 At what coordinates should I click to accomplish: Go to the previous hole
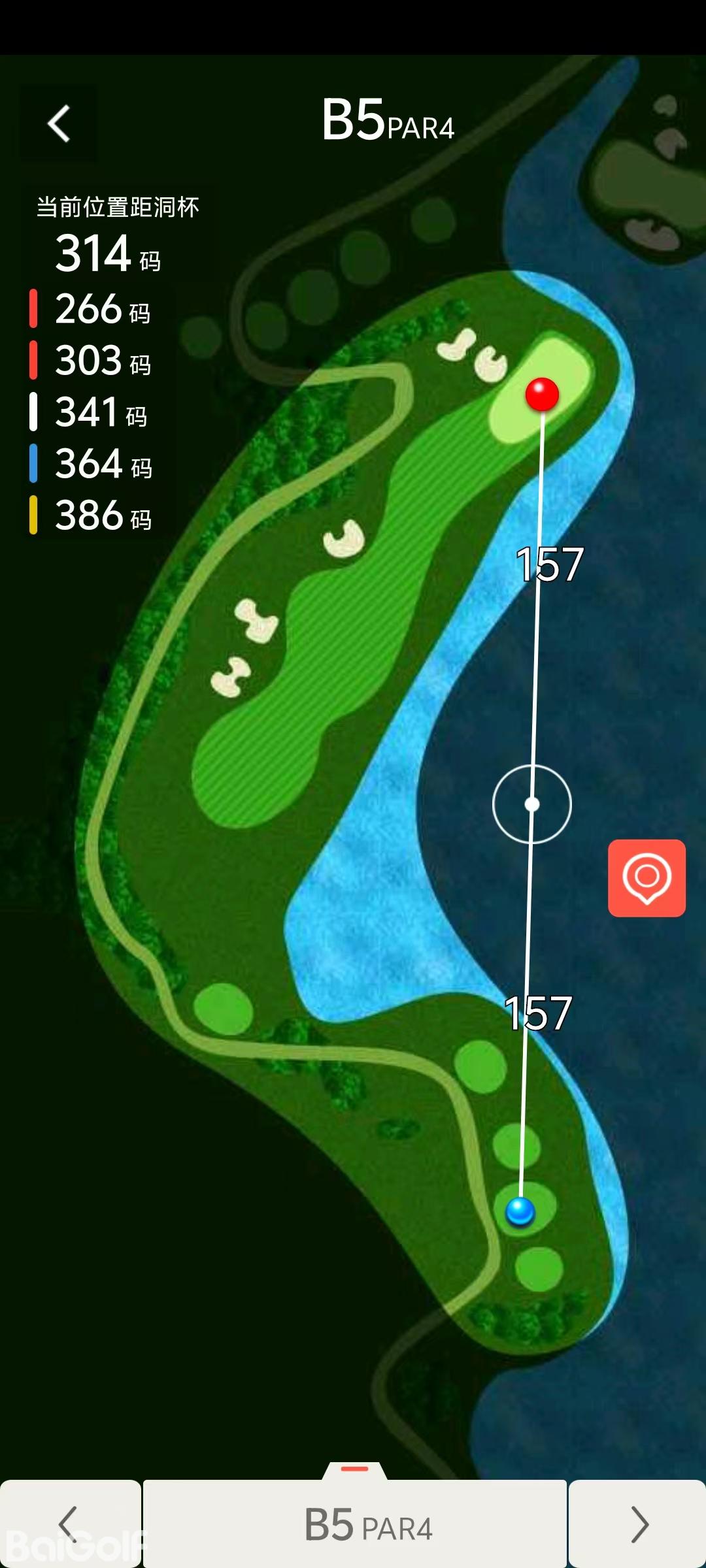pyautogui.click(x=69, y=1524)
